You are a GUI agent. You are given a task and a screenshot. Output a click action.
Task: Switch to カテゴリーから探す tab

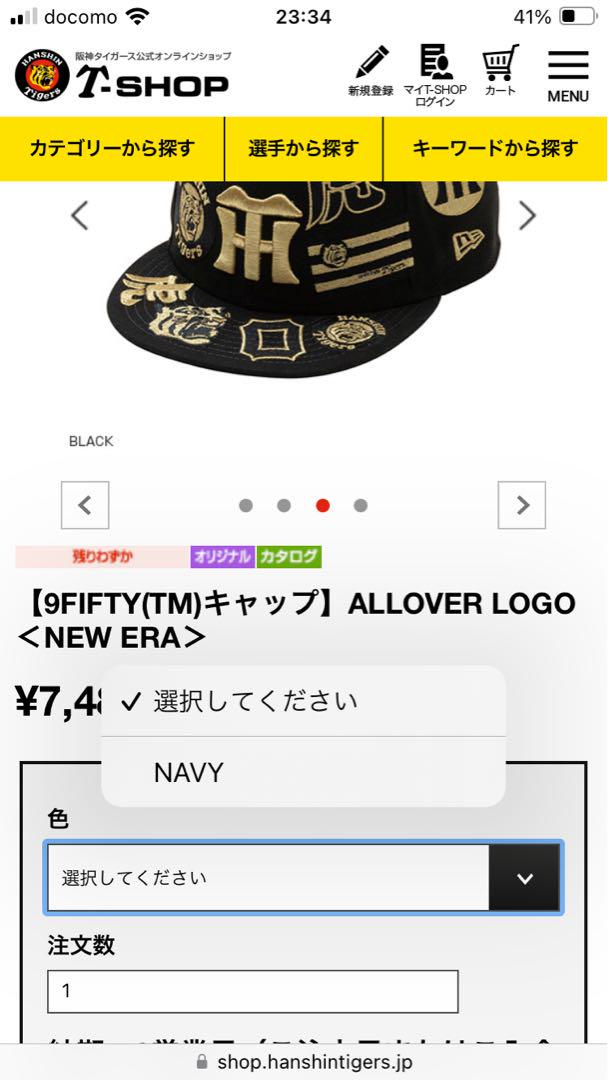112,149
